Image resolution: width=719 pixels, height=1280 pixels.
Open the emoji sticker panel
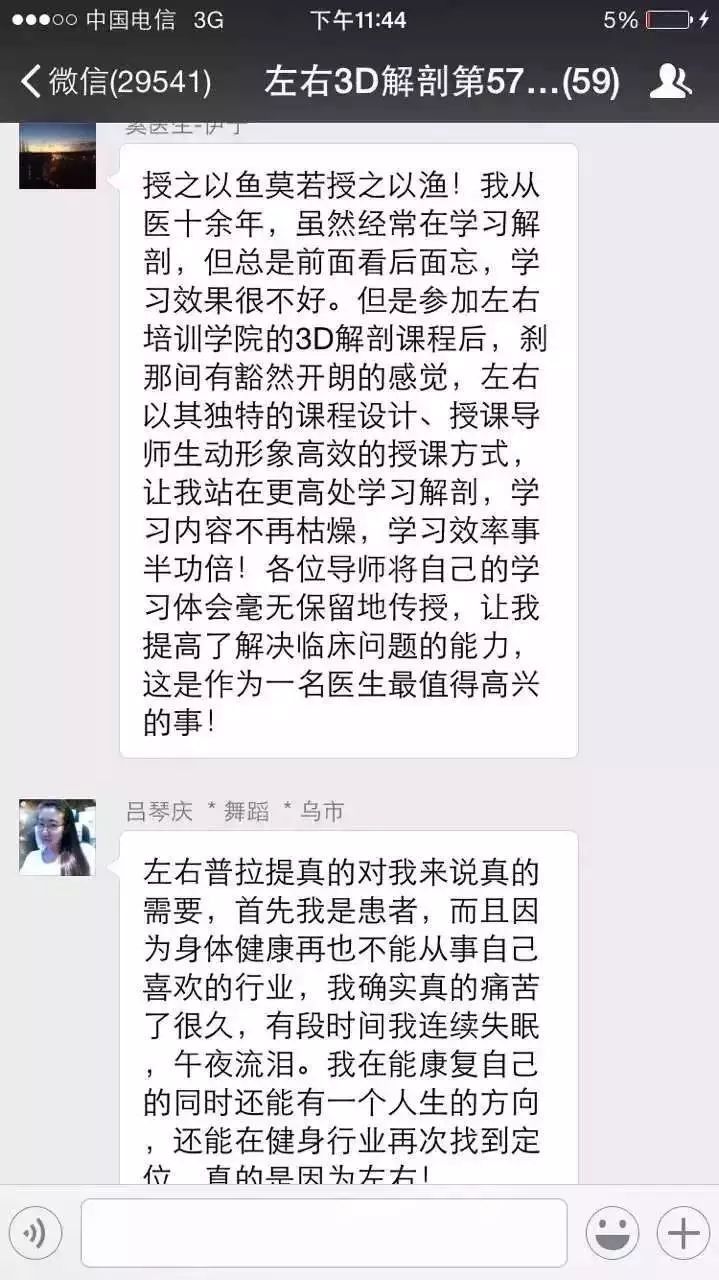coord(612,1233)
